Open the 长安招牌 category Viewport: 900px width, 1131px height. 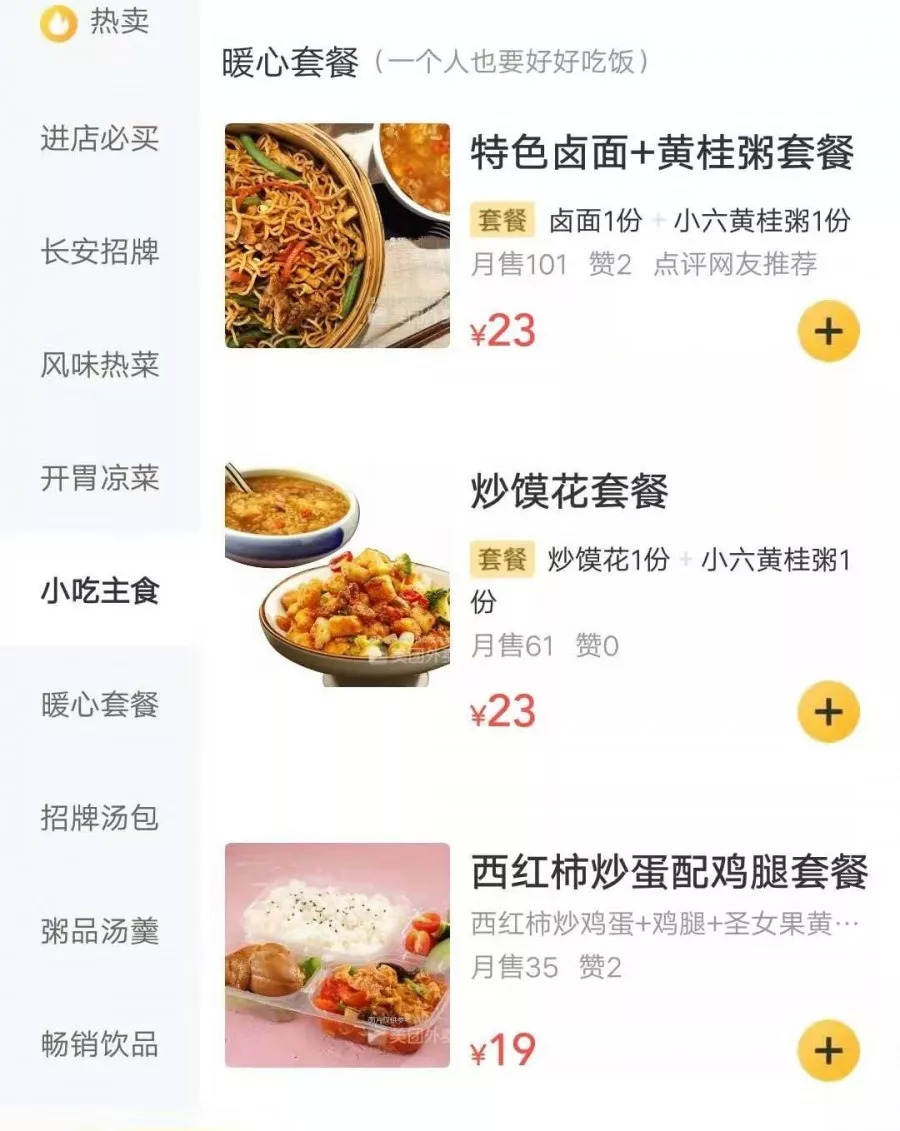tap(99, 251)
